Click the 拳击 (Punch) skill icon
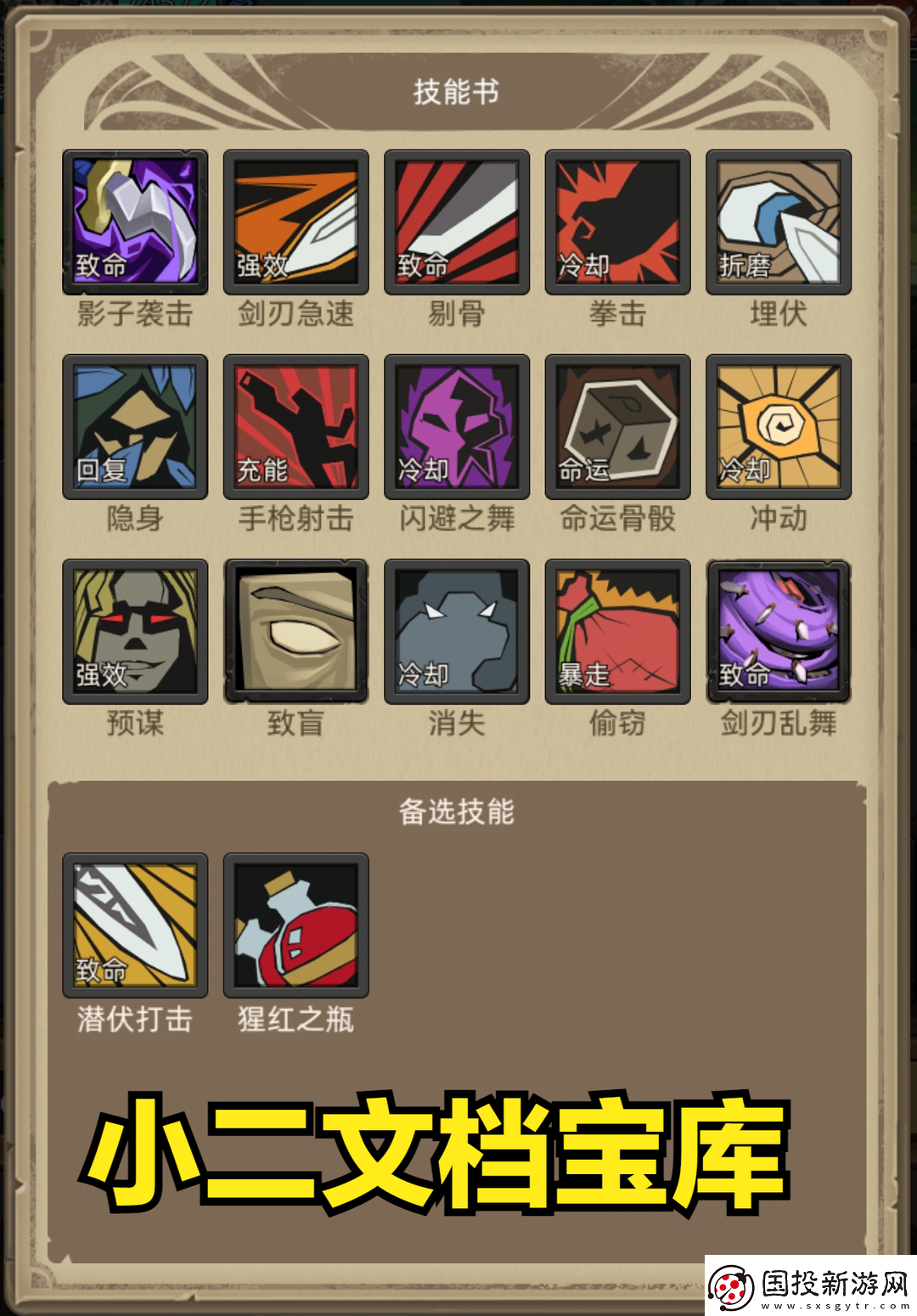This screenshot has width=917, height=1316. pyautogui.click(x=618, y=222)
